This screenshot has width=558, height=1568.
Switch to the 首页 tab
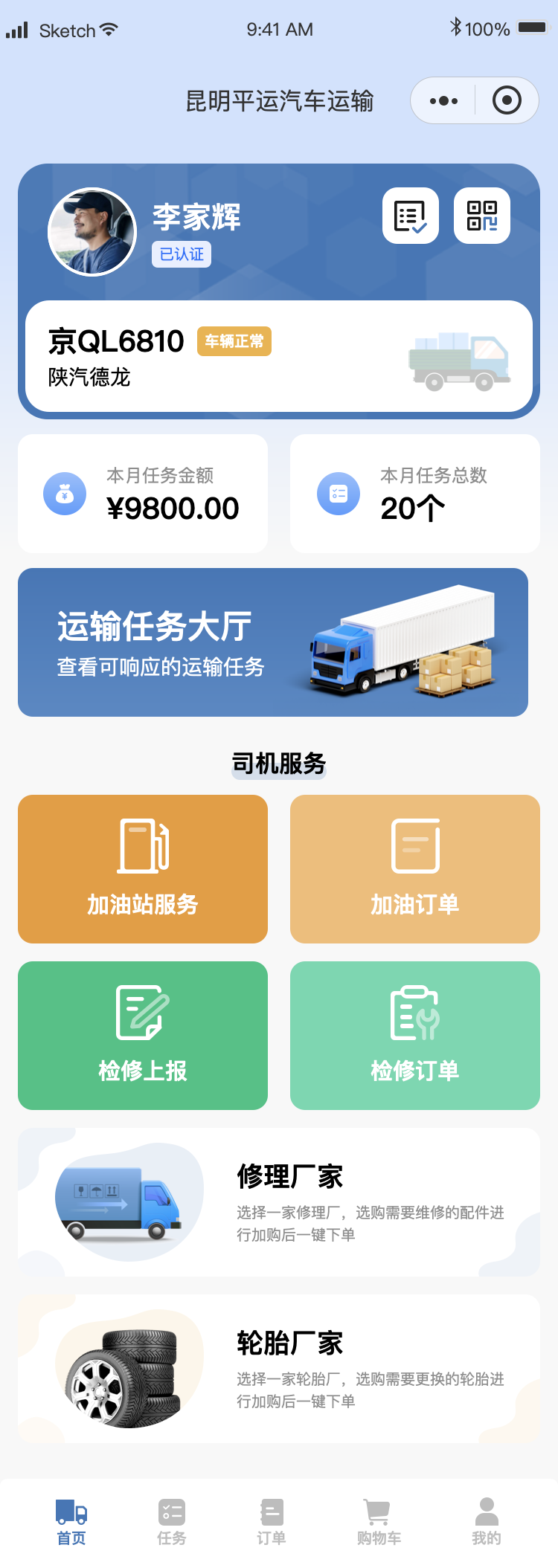(71, 1521)
